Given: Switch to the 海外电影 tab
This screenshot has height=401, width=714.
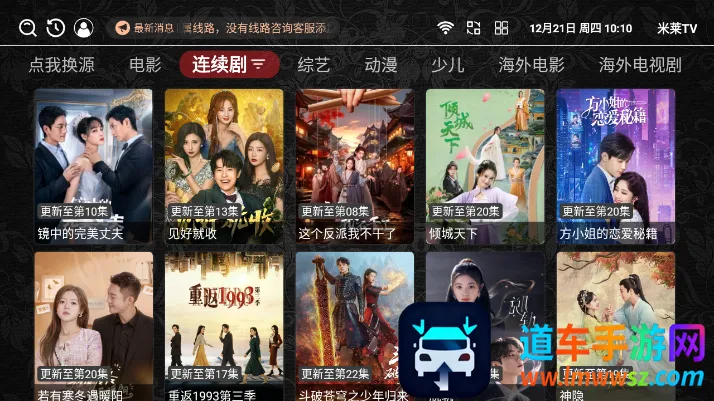Looking at the screenshot, I should [x=531, y=66].
